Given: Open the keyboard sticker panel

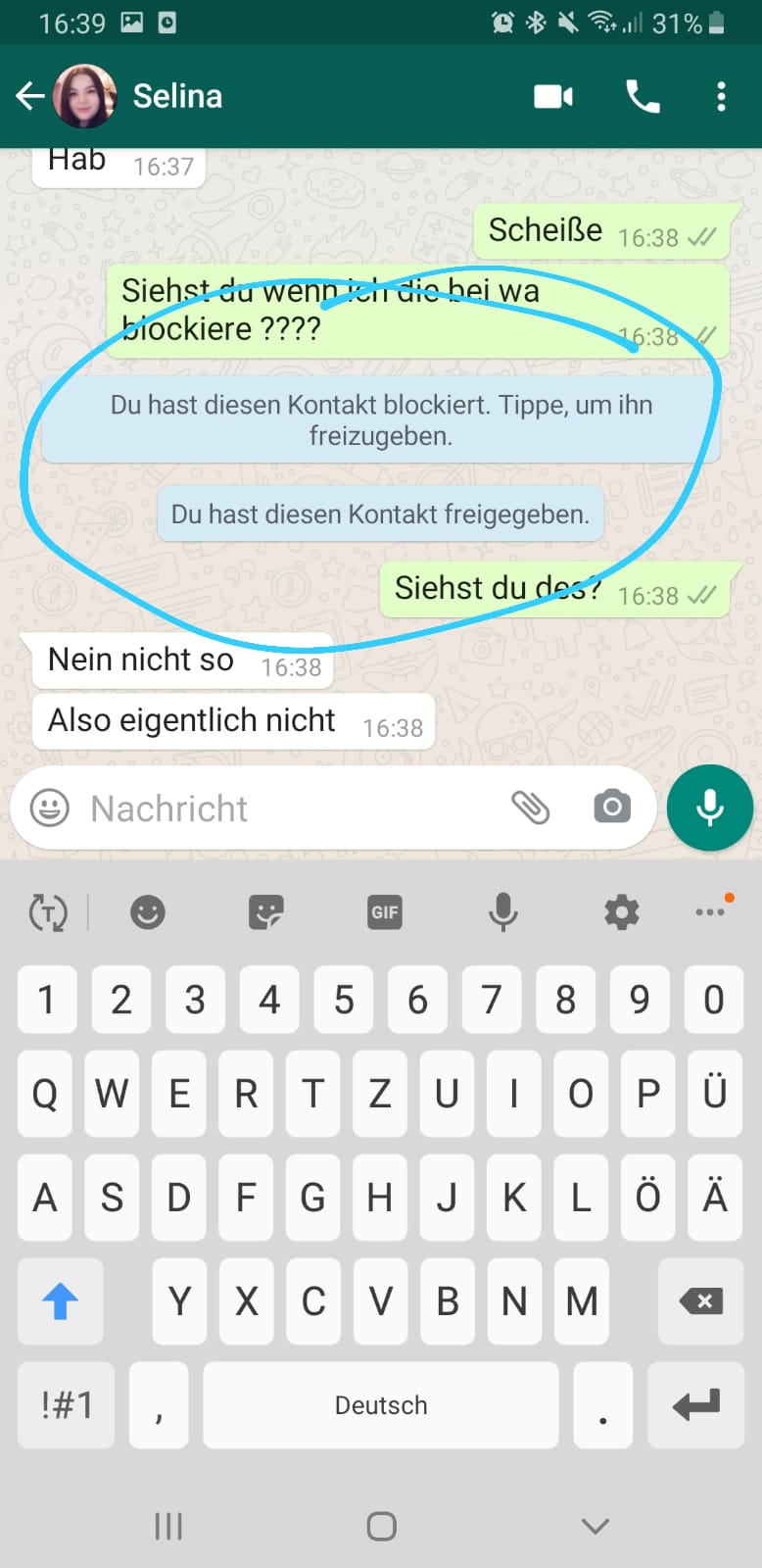Looking at the screenshot, I should tap(265, 912).
